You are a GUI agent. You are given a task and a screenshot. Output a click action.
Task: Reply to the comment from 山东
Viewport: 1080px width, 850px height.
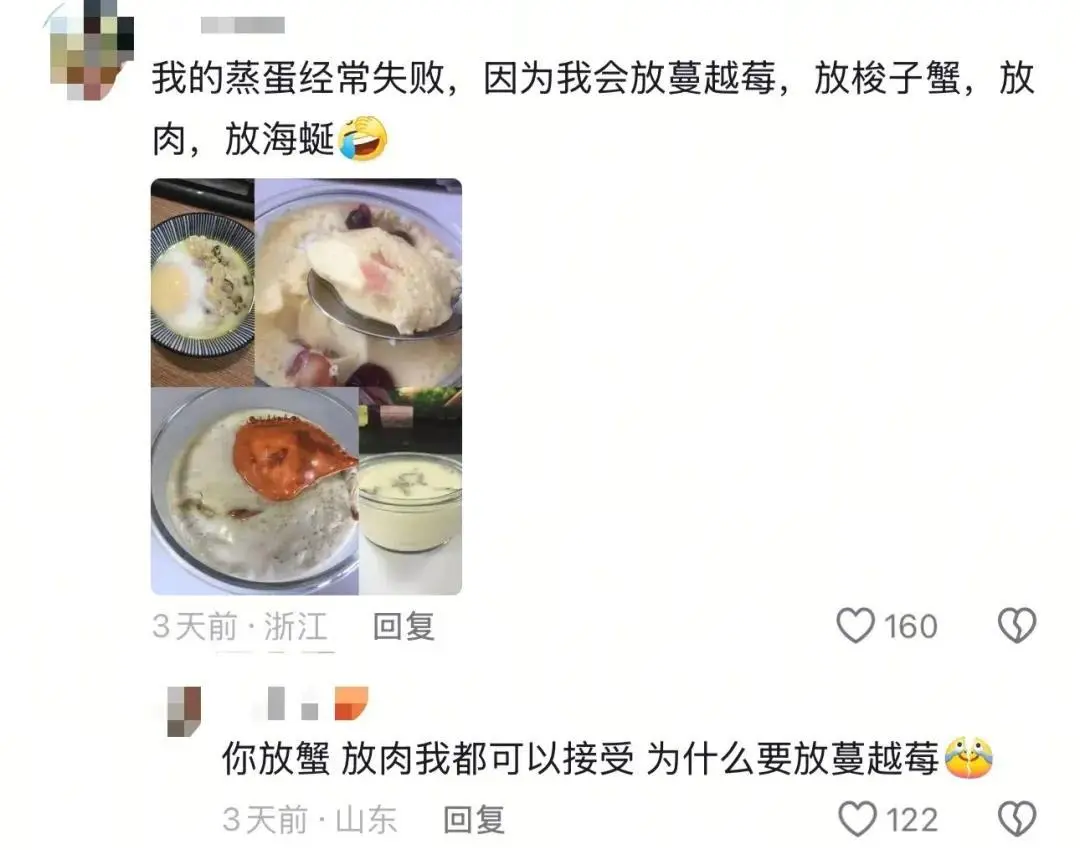[x=474, y=821]
